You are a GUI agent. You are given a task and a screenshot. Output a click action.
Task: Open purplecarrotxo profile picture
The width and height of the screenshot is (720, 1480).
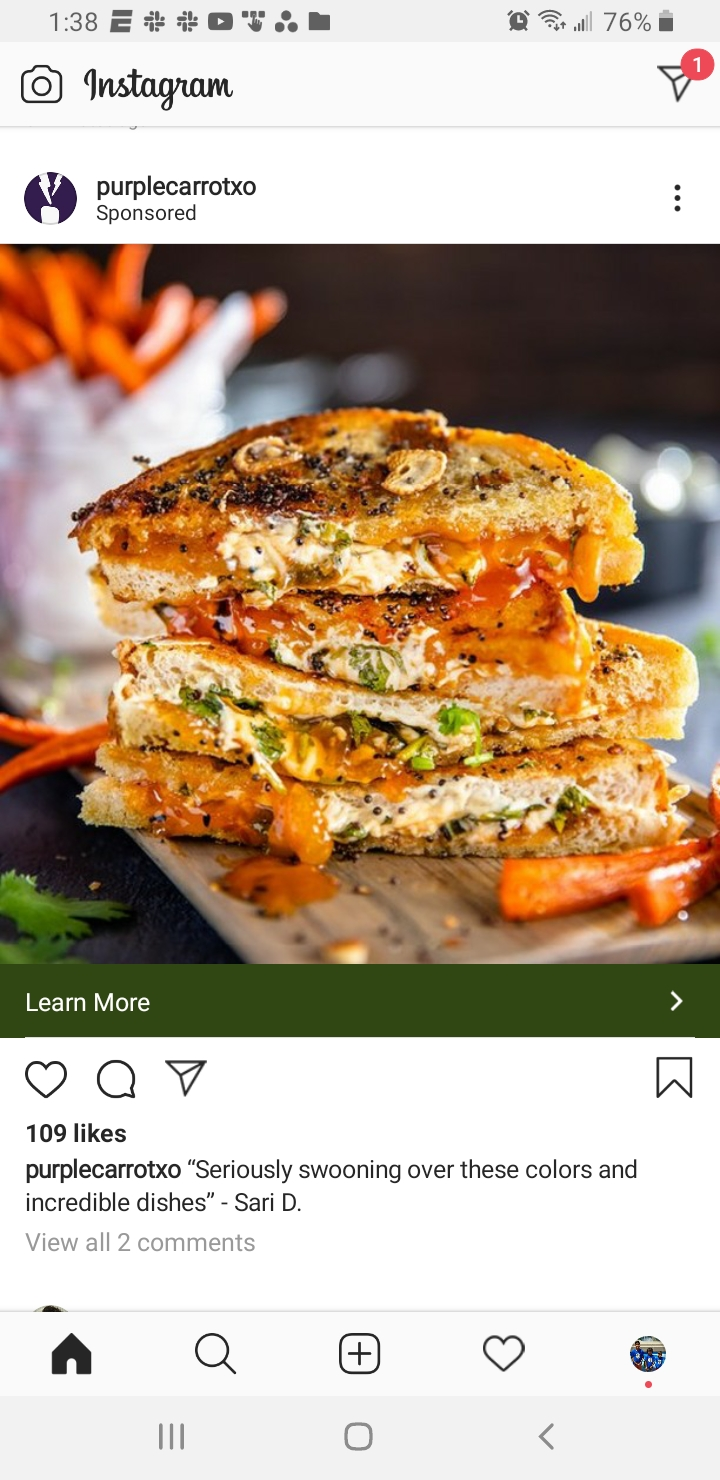coord(50,198)
